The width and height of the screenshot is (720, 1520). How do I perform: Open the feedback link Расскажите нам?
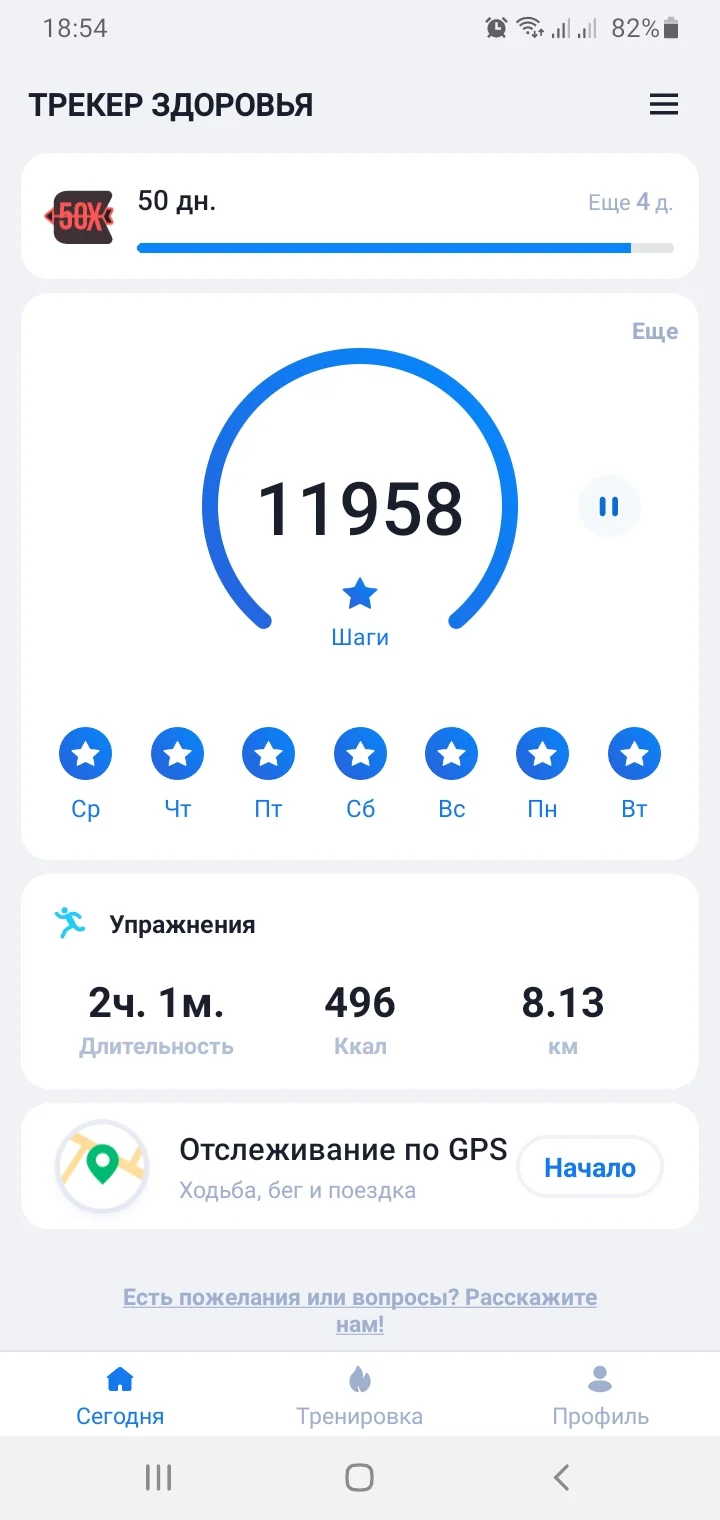click(x=360, y=1310)
